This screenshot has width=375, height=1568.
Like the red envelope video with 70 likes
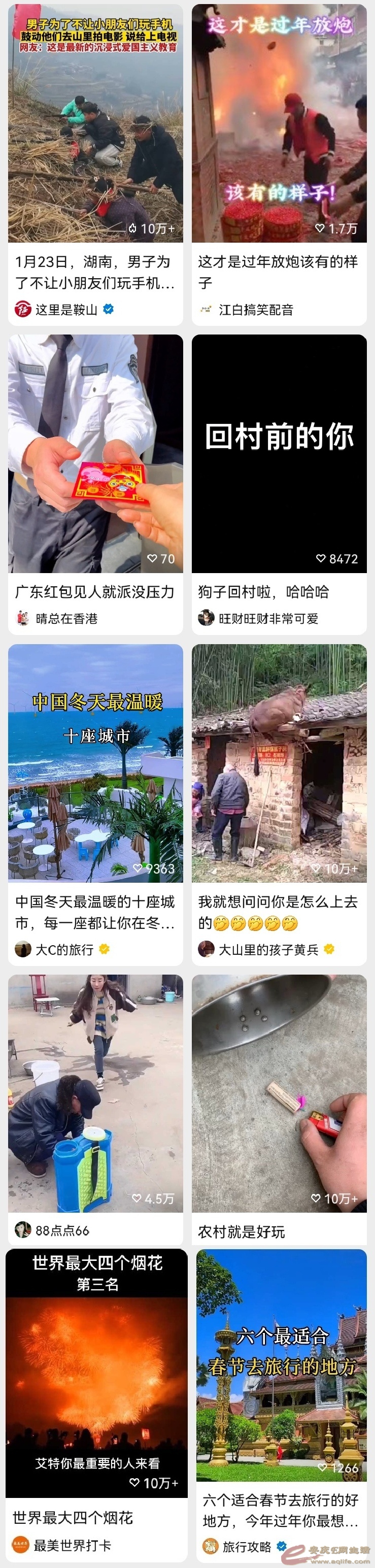click(x=152, y=559)
